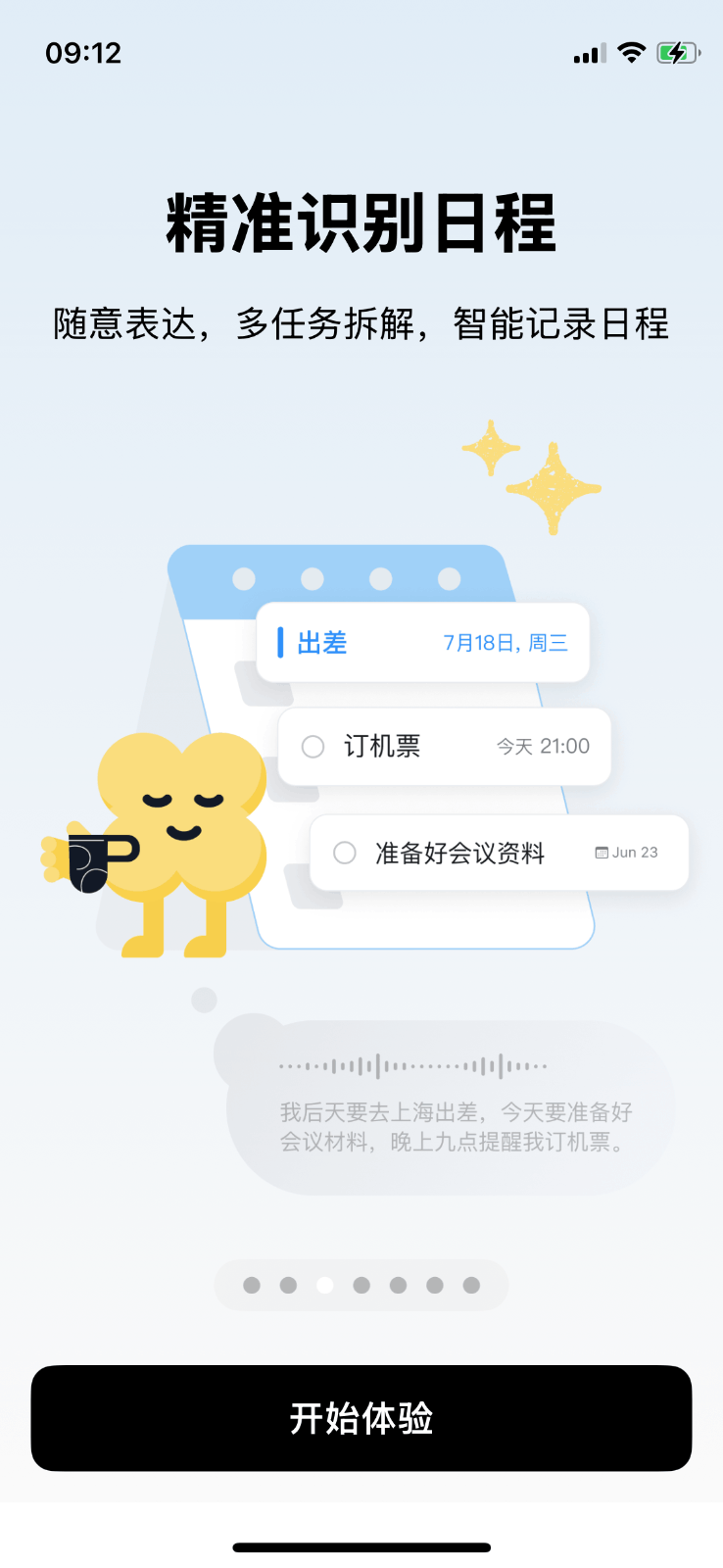Tap the 订机票 task card

[444, 747]
